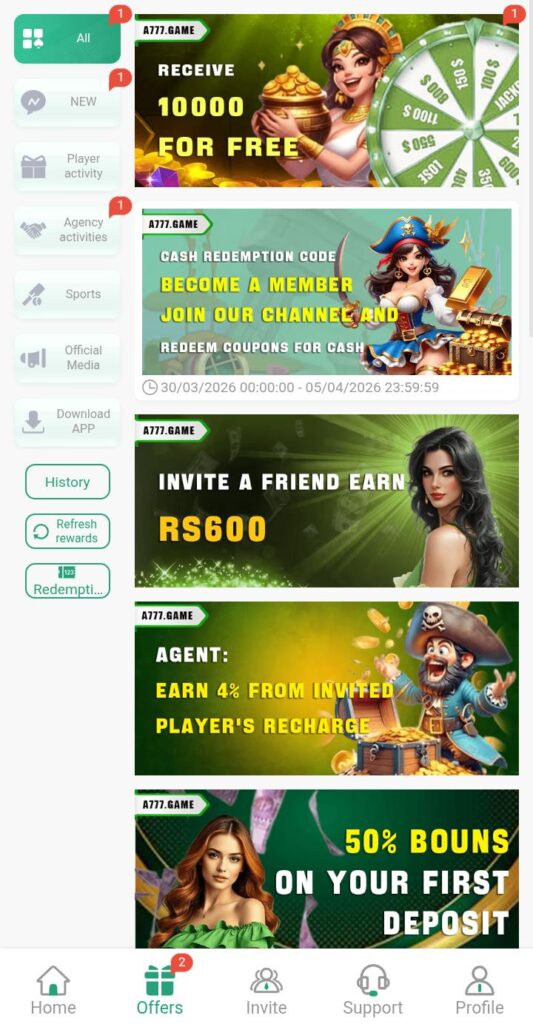
Task: Tap the Refresh rewards button
Action: click(67, 531)
